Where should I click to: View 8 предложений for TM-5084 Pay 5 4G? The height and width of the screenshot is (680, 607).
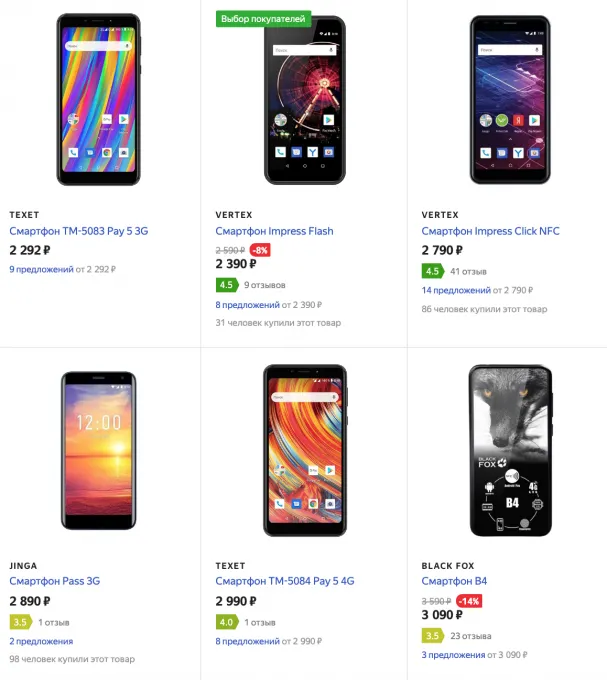coord(247,641)
